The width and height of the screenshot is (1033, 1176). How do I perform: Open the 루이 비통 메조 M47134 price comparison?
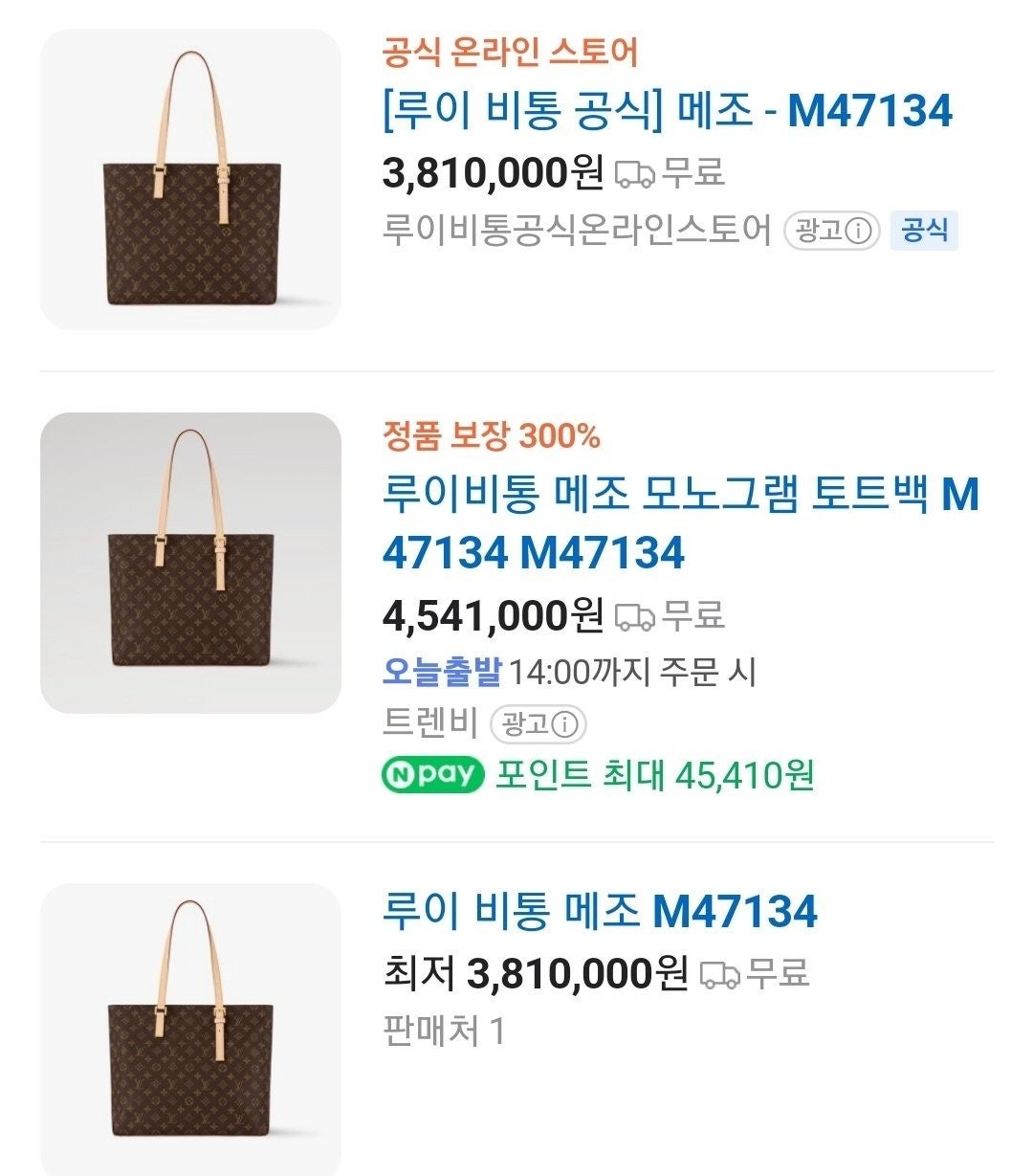click(x=600, y=910)
